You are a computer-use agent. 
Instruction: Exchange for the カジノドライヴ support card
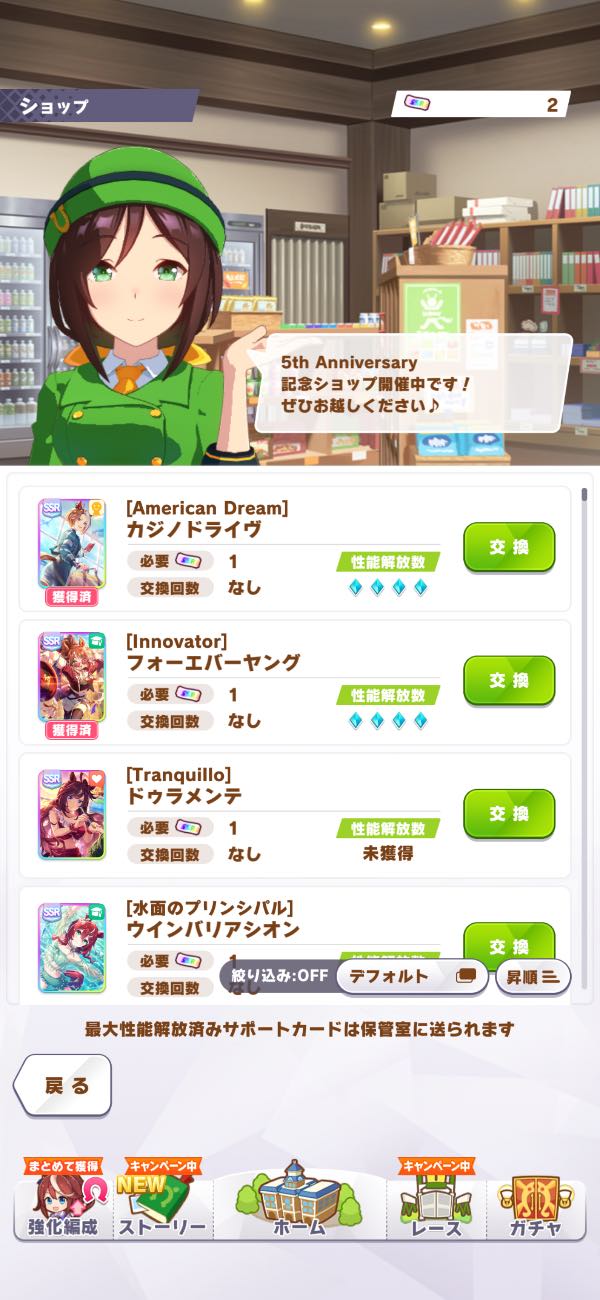[508, 547]
